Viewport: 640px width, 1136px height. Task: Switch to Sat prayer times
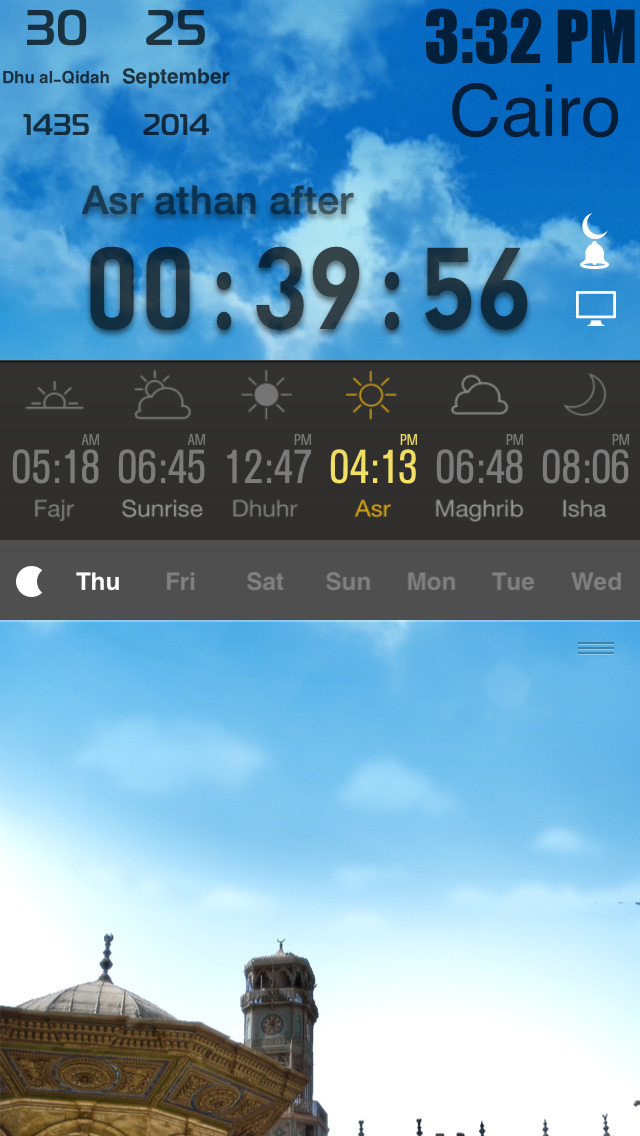pyautogui.click(x=265, y=581)
